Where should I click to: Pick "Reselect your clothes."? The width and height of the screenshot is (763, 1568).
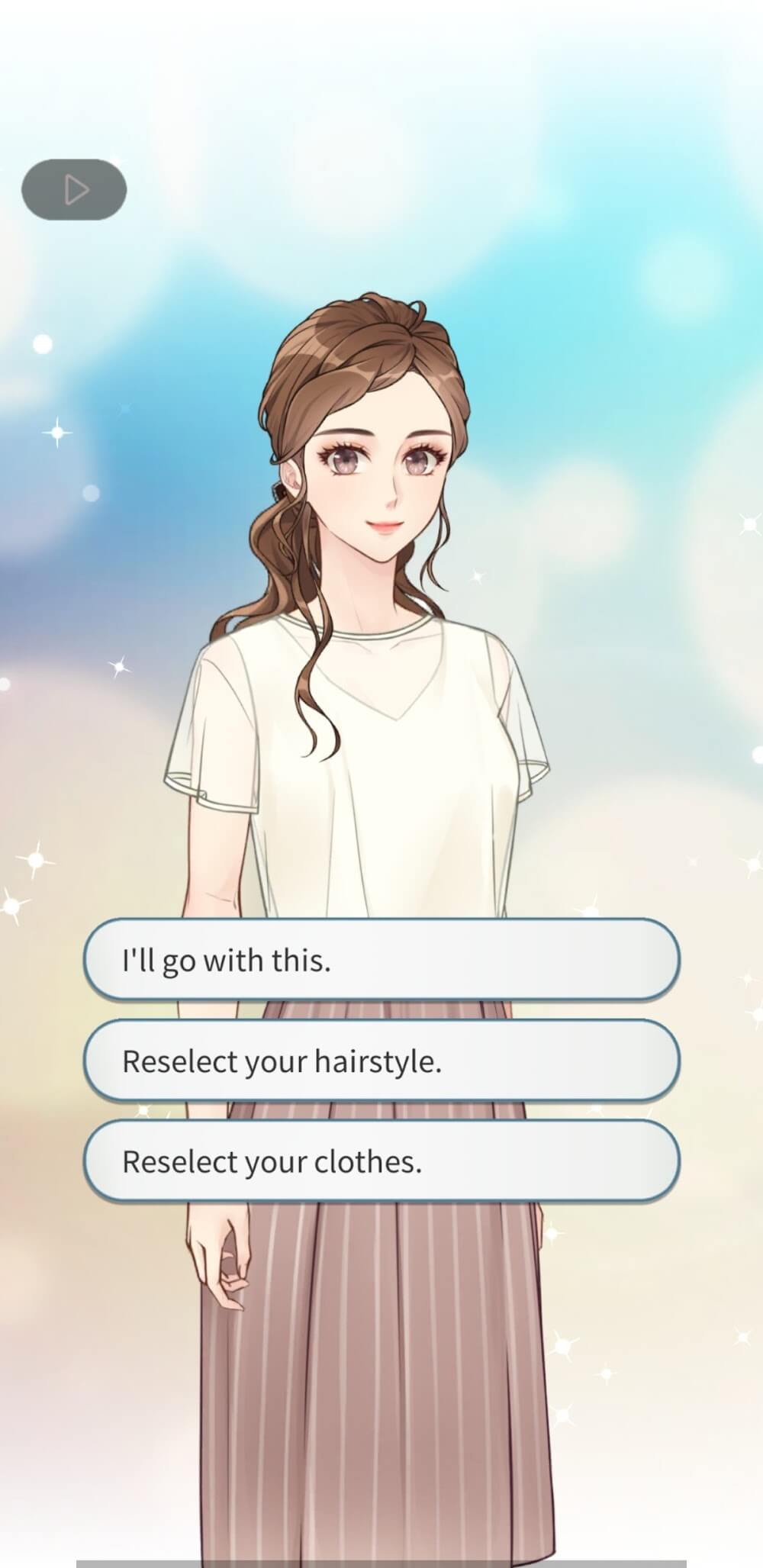coord(381,1161)
